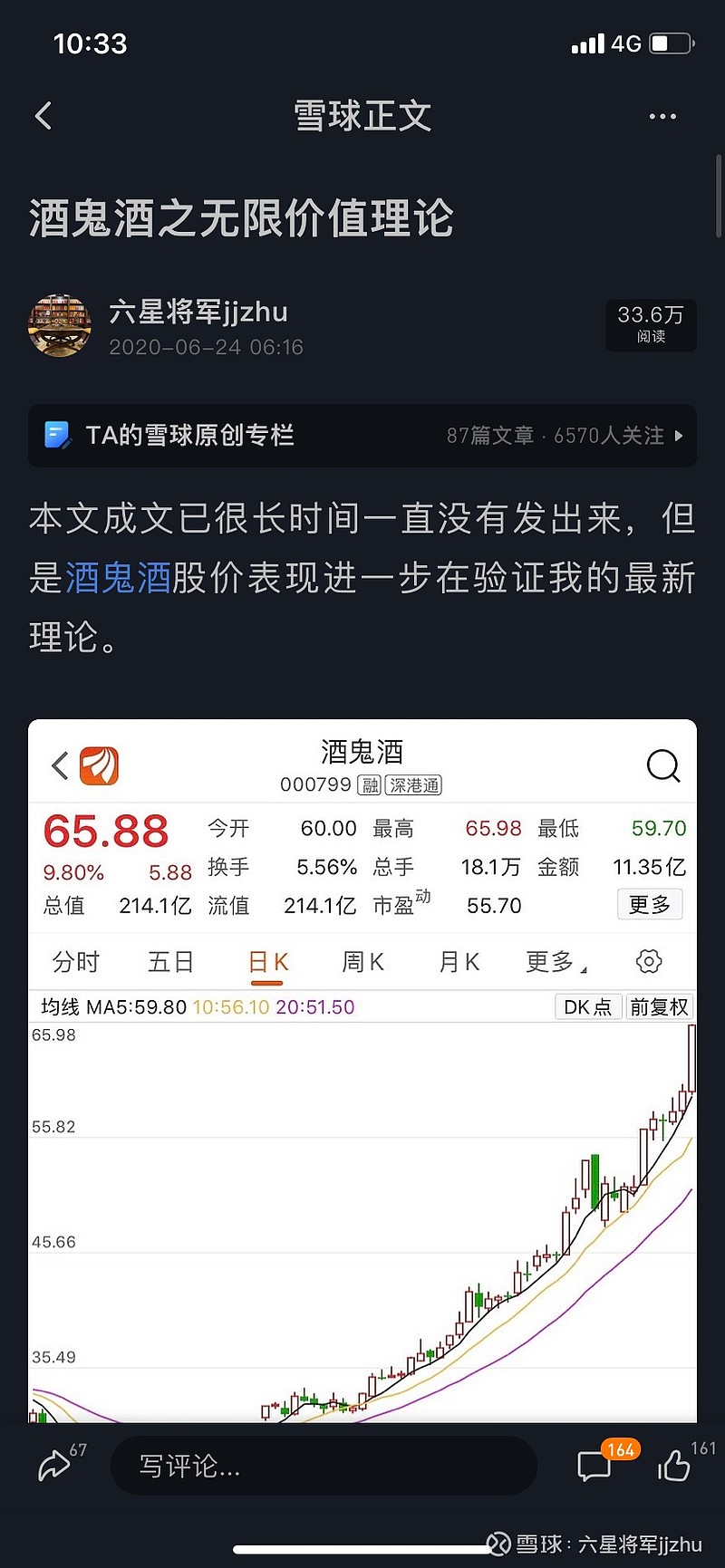Viewport: 725px width, 1568px height.
Task: Open TA的雪球原创专栏 column
Action: pyautogui.click(x=362, y=436)
